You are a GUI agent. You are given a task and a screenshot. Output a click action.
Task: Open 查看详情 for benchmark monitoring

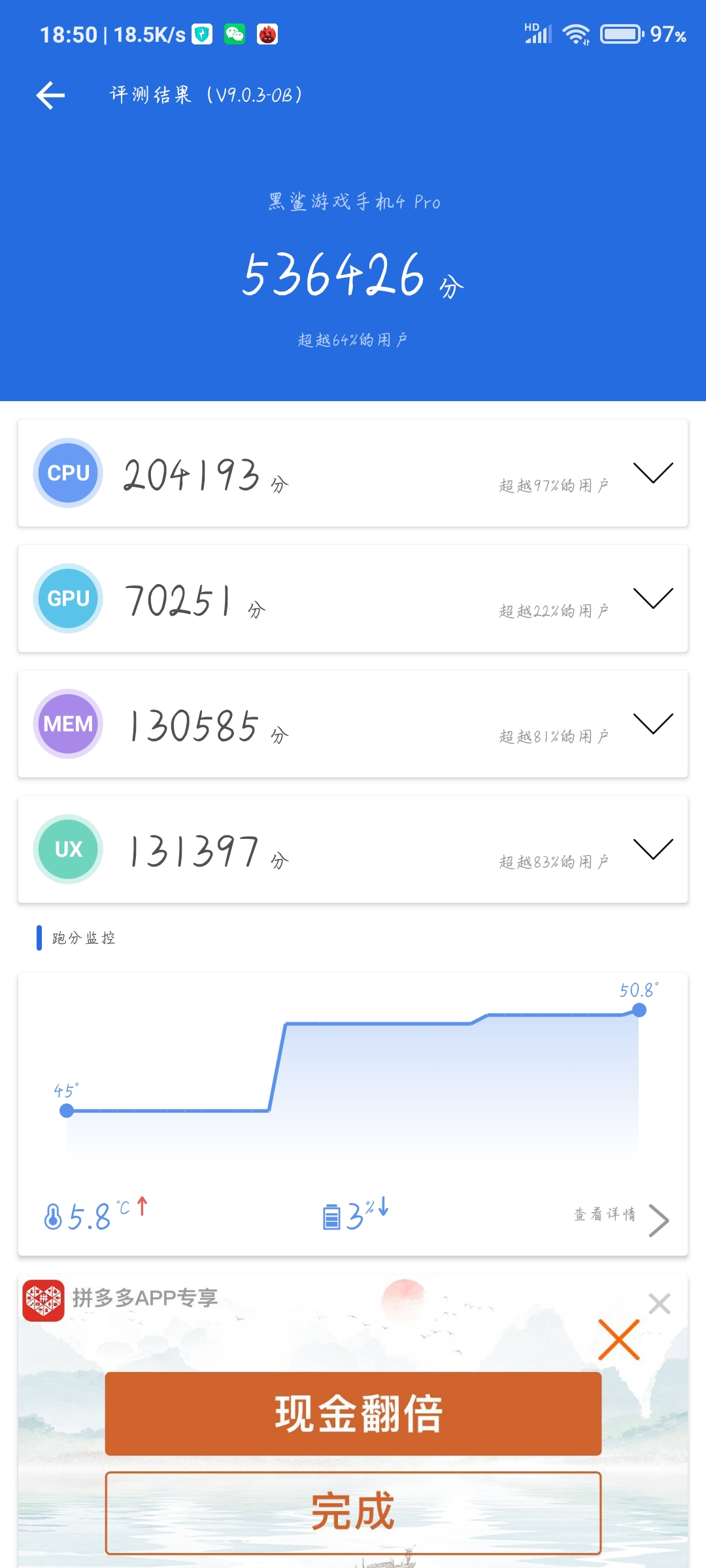point(621,1218)
